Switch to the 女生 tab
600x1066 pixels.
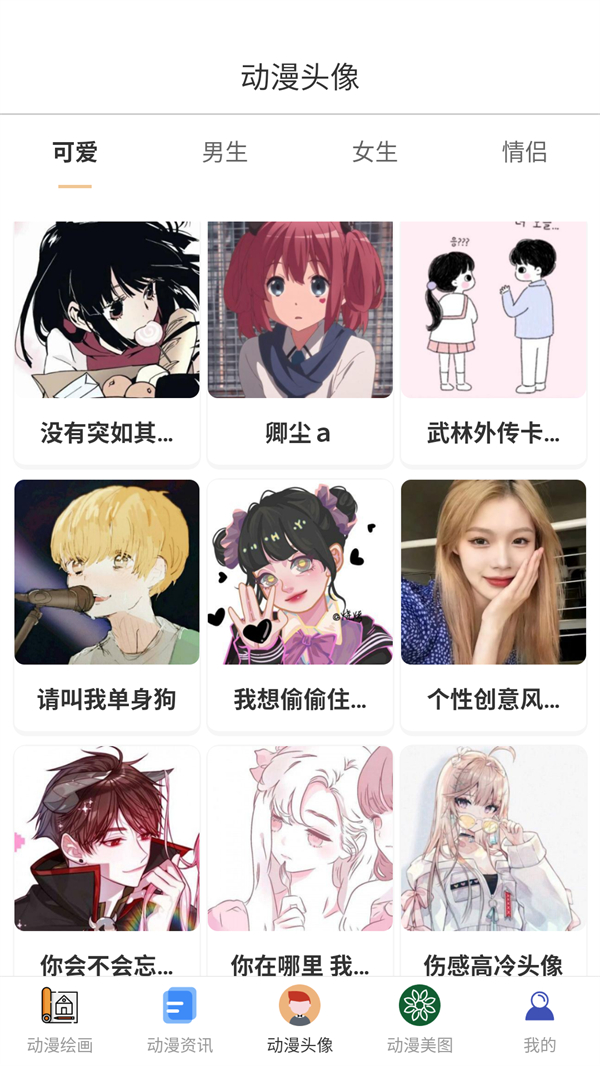374,153
